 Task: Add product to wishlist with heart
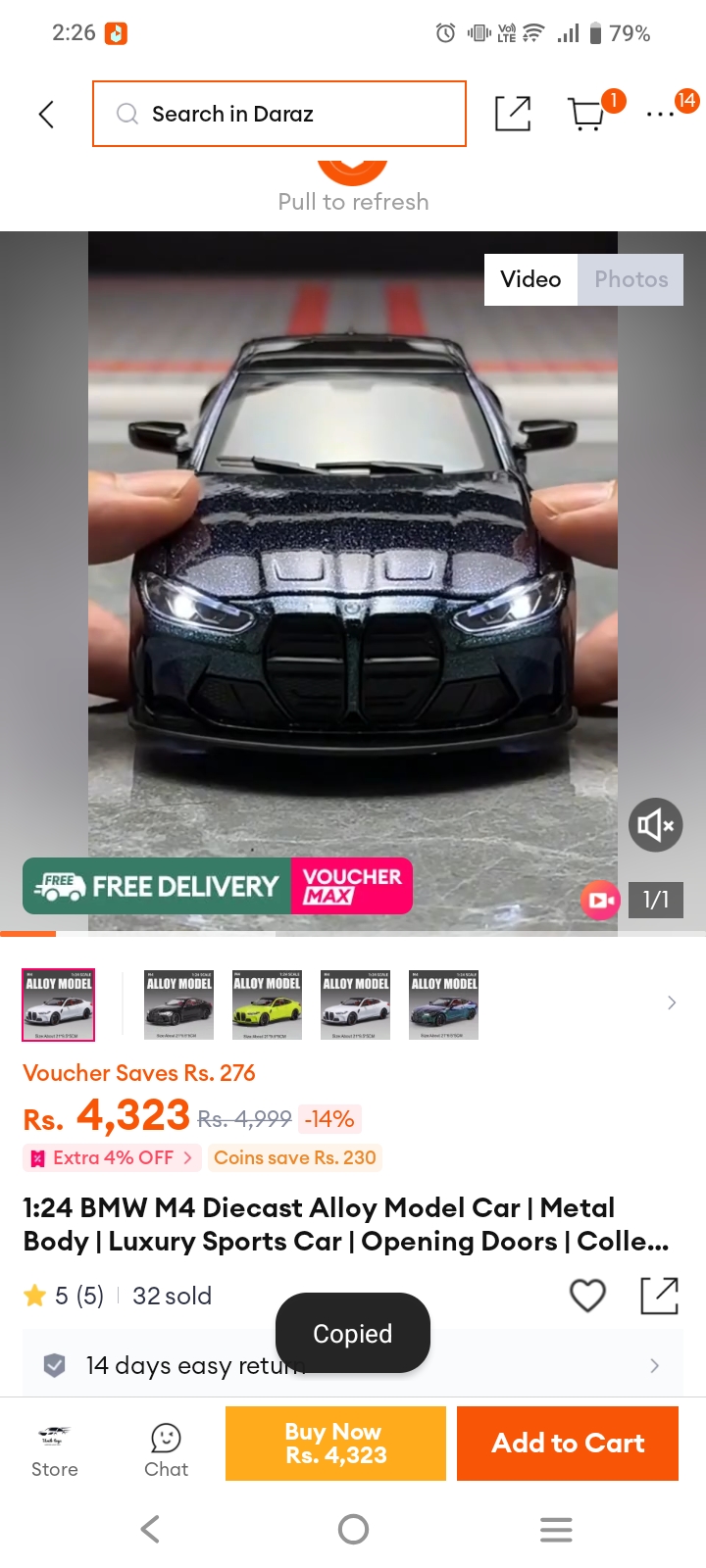(x=587, y=1296)
